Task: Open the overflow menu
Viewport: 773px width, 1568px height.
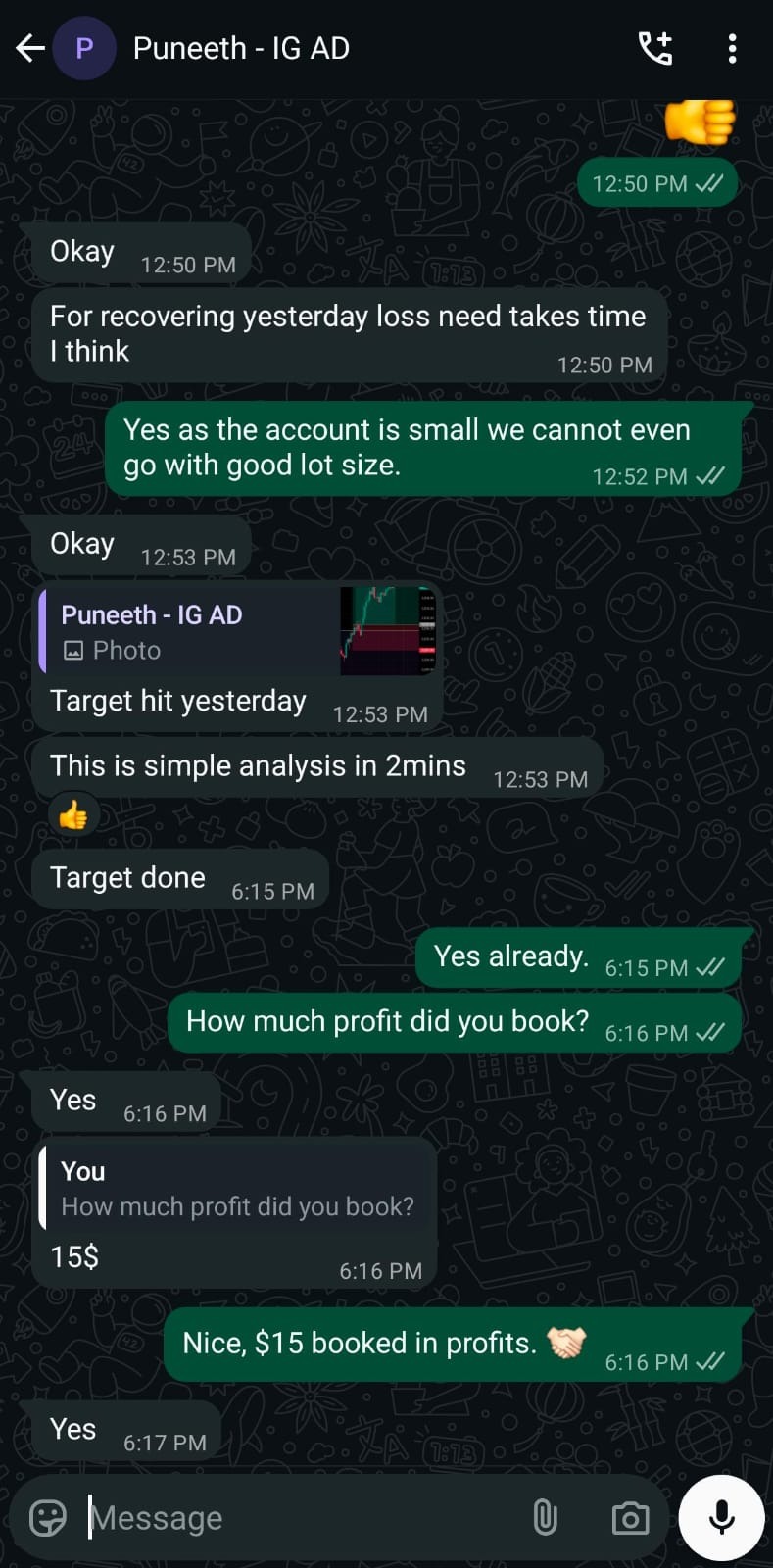Action: (x=732, y=48)
